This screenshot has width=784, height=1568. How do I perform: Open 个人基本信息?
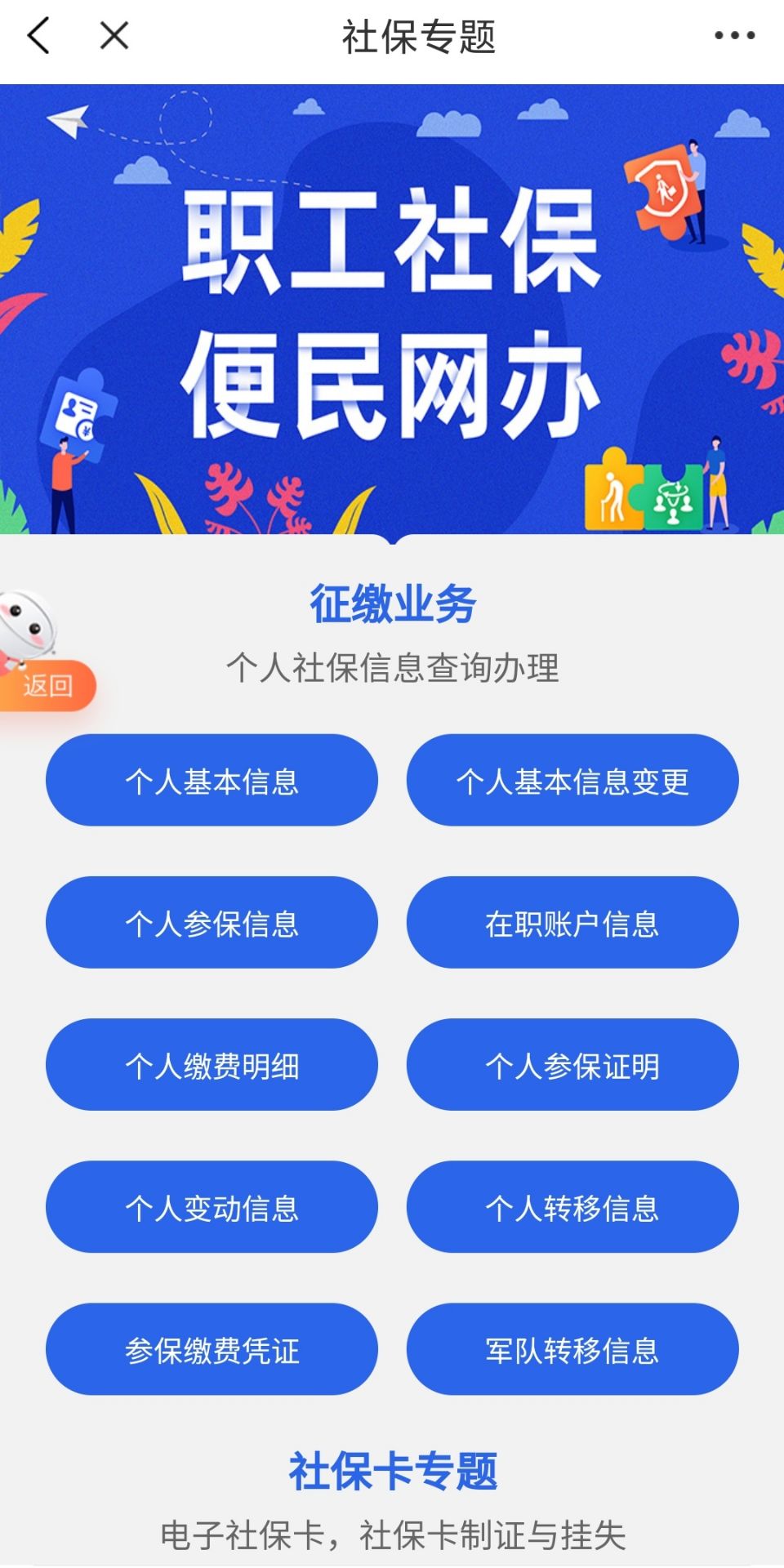[x=212, y=780]
